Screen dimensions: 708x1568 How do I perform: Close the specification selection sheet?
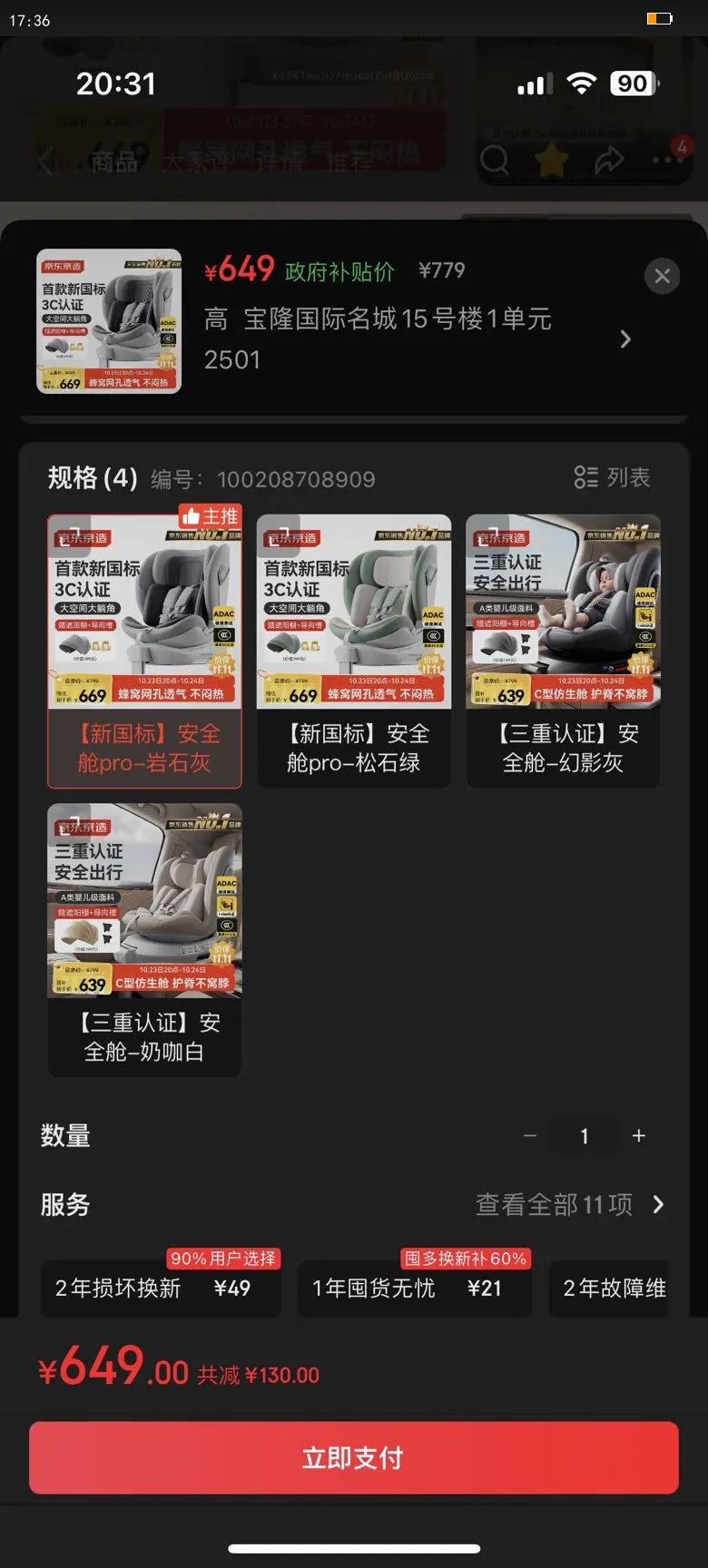662,276
